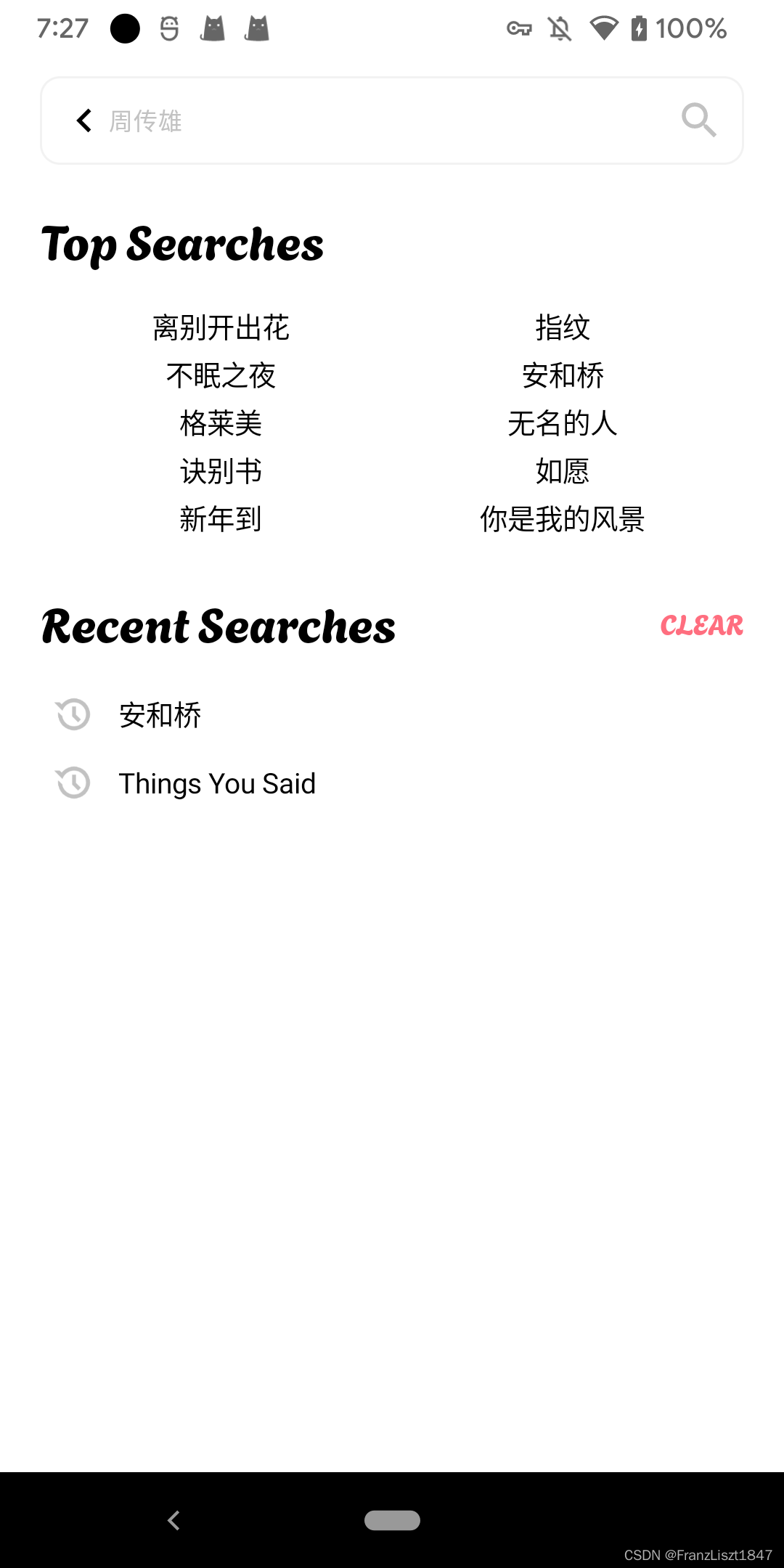Select top search 离别开出花
Viewport: 784px width, 1568px height.
click(x=221, y=327)
